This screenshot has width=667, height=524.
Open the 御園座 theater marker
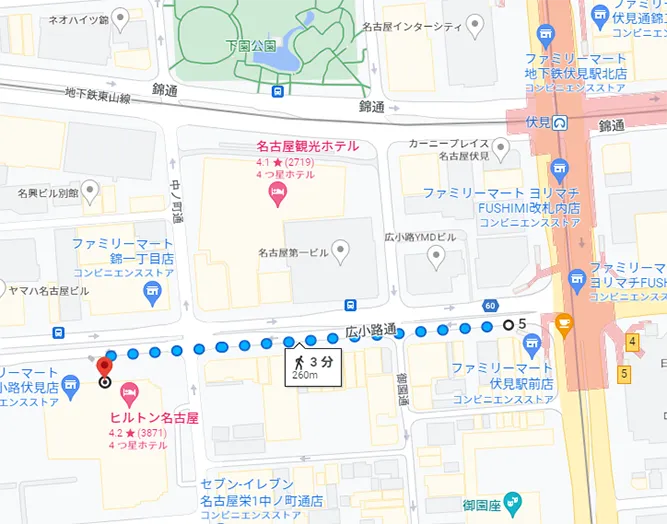pos(512,499)
